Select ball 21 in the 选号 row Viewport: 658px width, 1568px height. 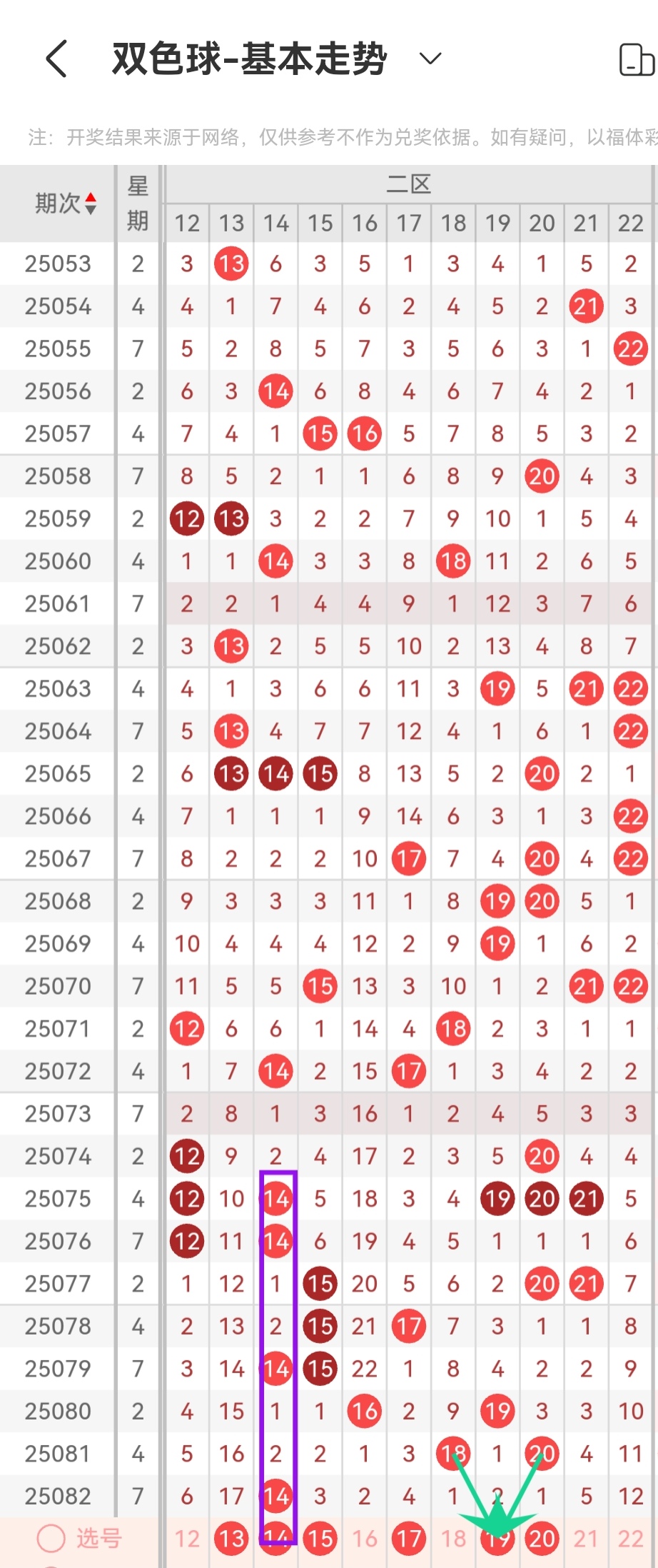click(x=585, y=1540)
